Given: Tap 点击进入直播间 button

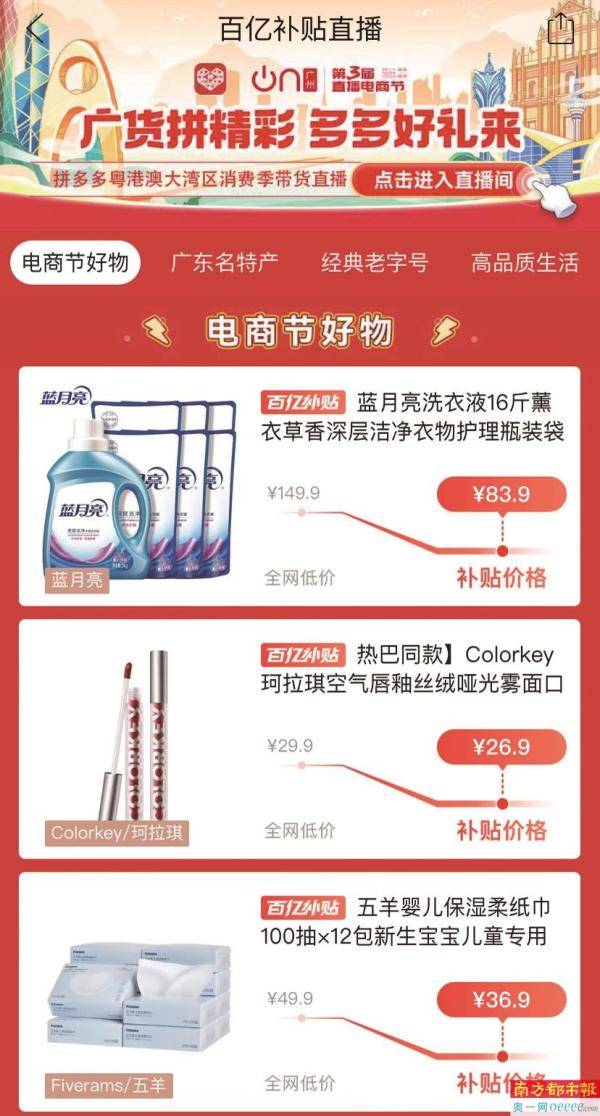Looking at the screenshot, I should click(443, 181).
